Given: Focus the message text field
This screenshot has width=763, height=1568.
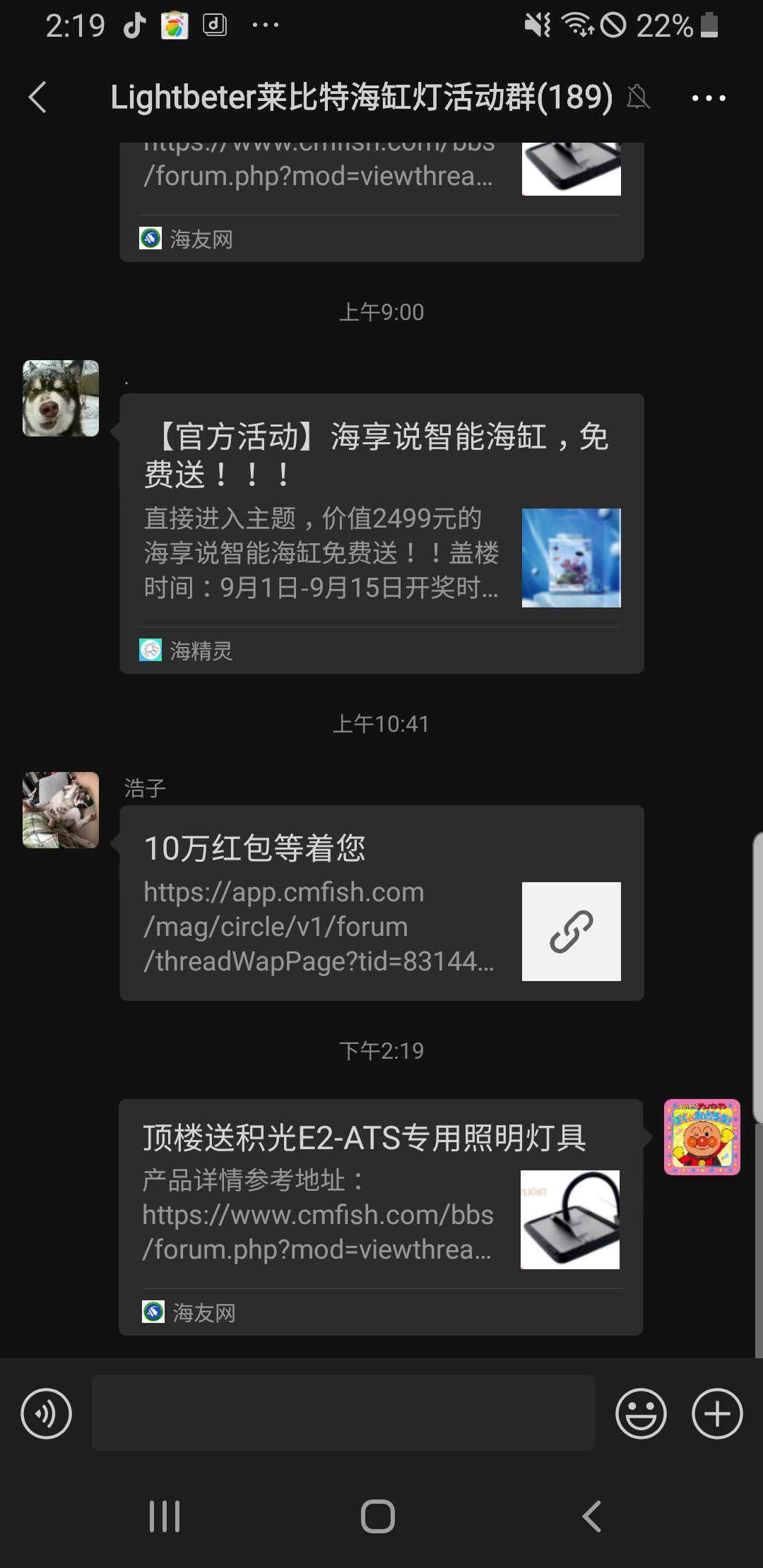Looking at the screenshot, I should click(343, 1413).
